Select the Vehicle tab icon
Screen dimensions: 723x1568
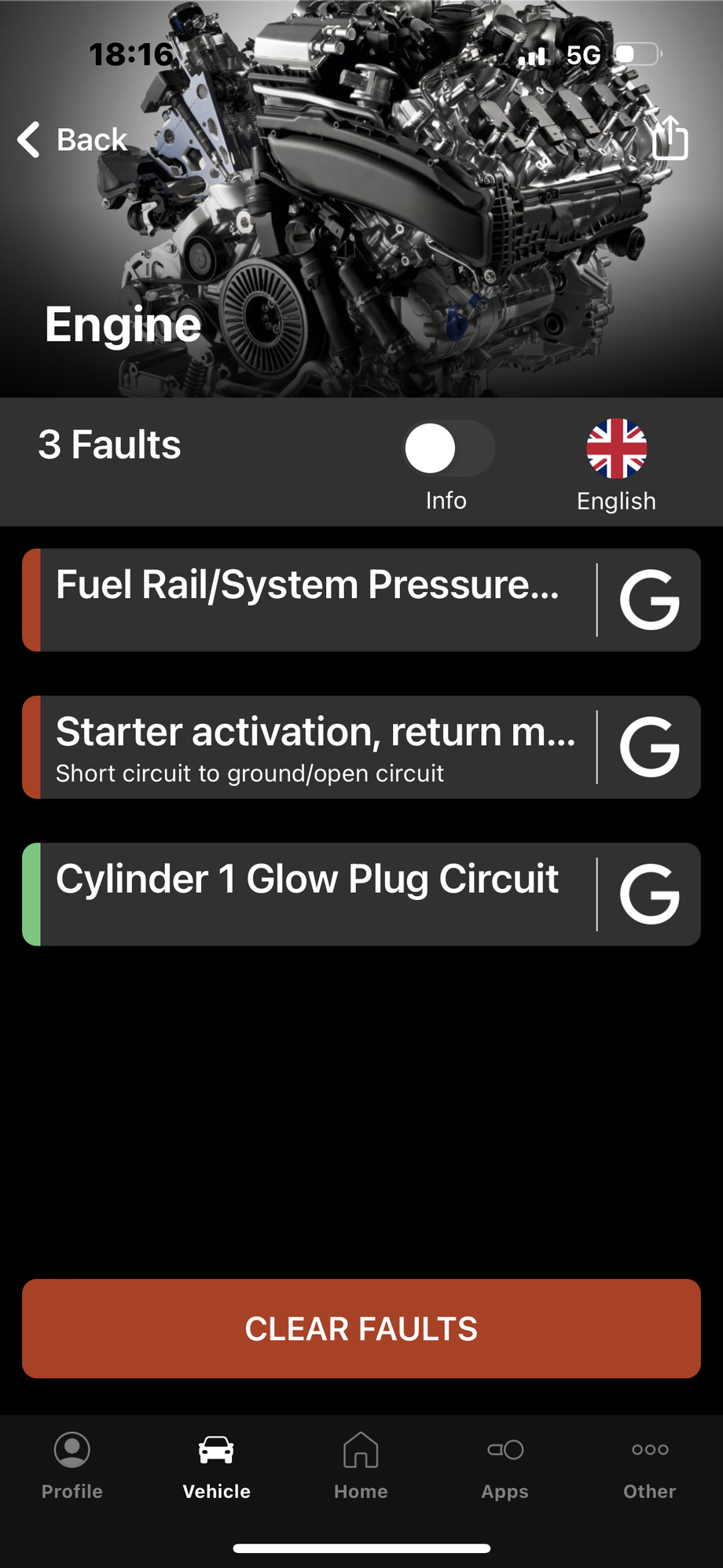[x=216, y=1450]
